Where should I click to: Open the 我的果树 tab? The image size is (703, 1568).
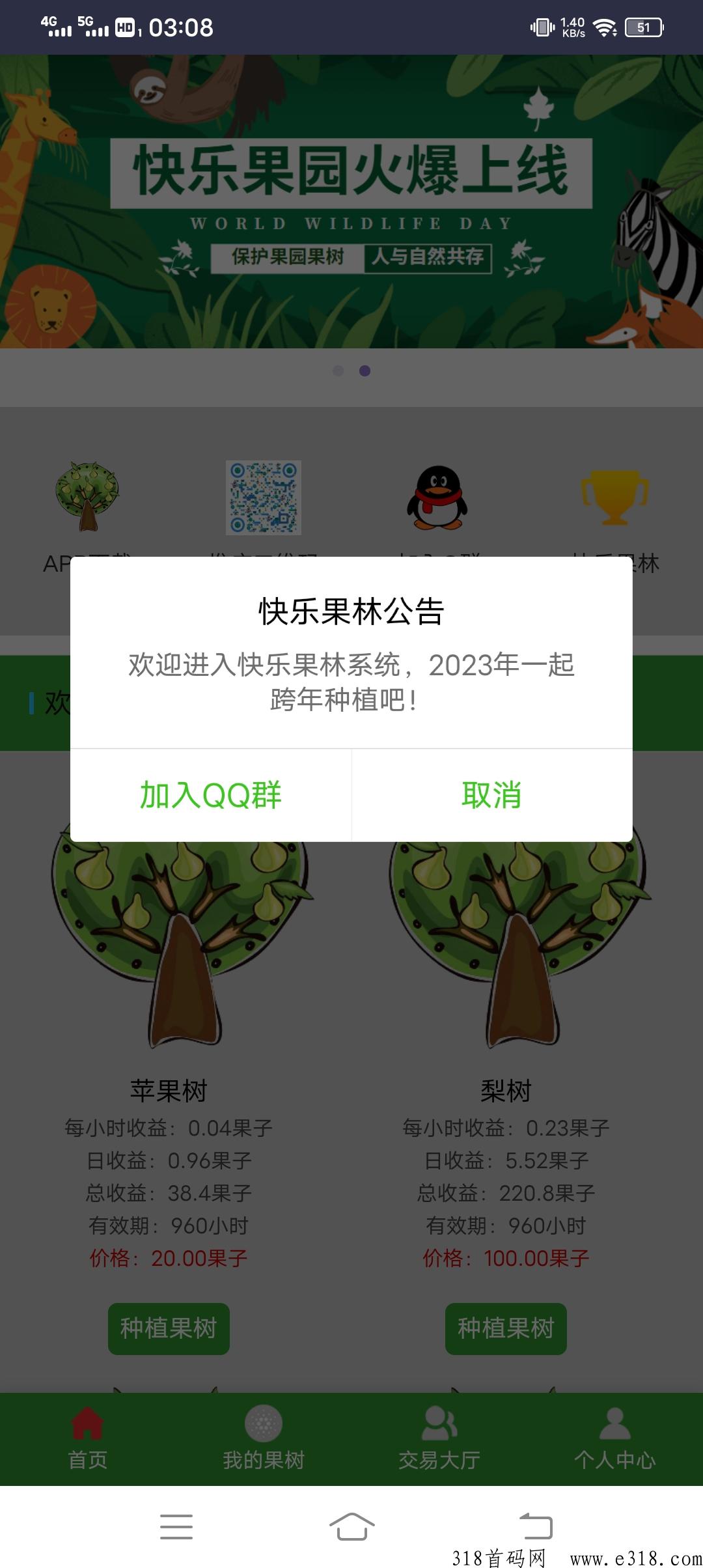coord(264,1439)
